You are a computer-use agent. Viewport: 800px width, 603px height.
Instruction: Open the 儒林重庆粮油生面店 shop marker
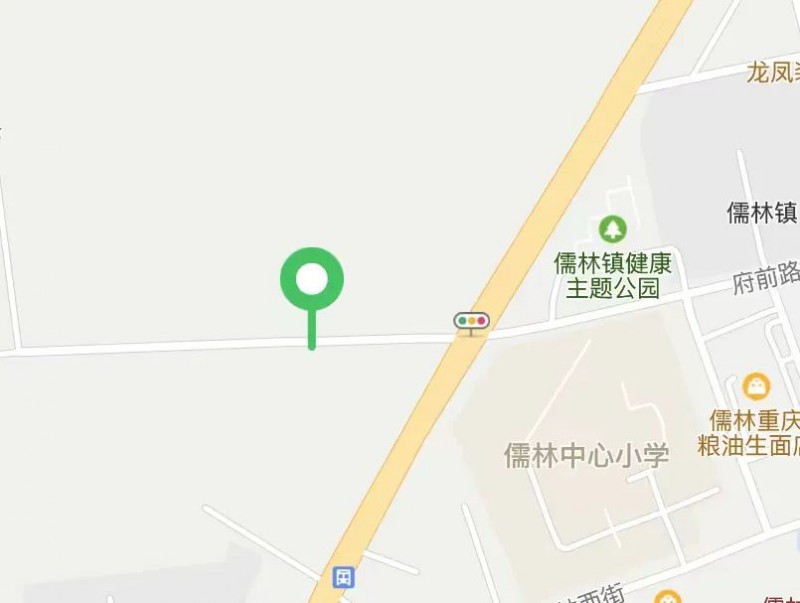(756, 385)
